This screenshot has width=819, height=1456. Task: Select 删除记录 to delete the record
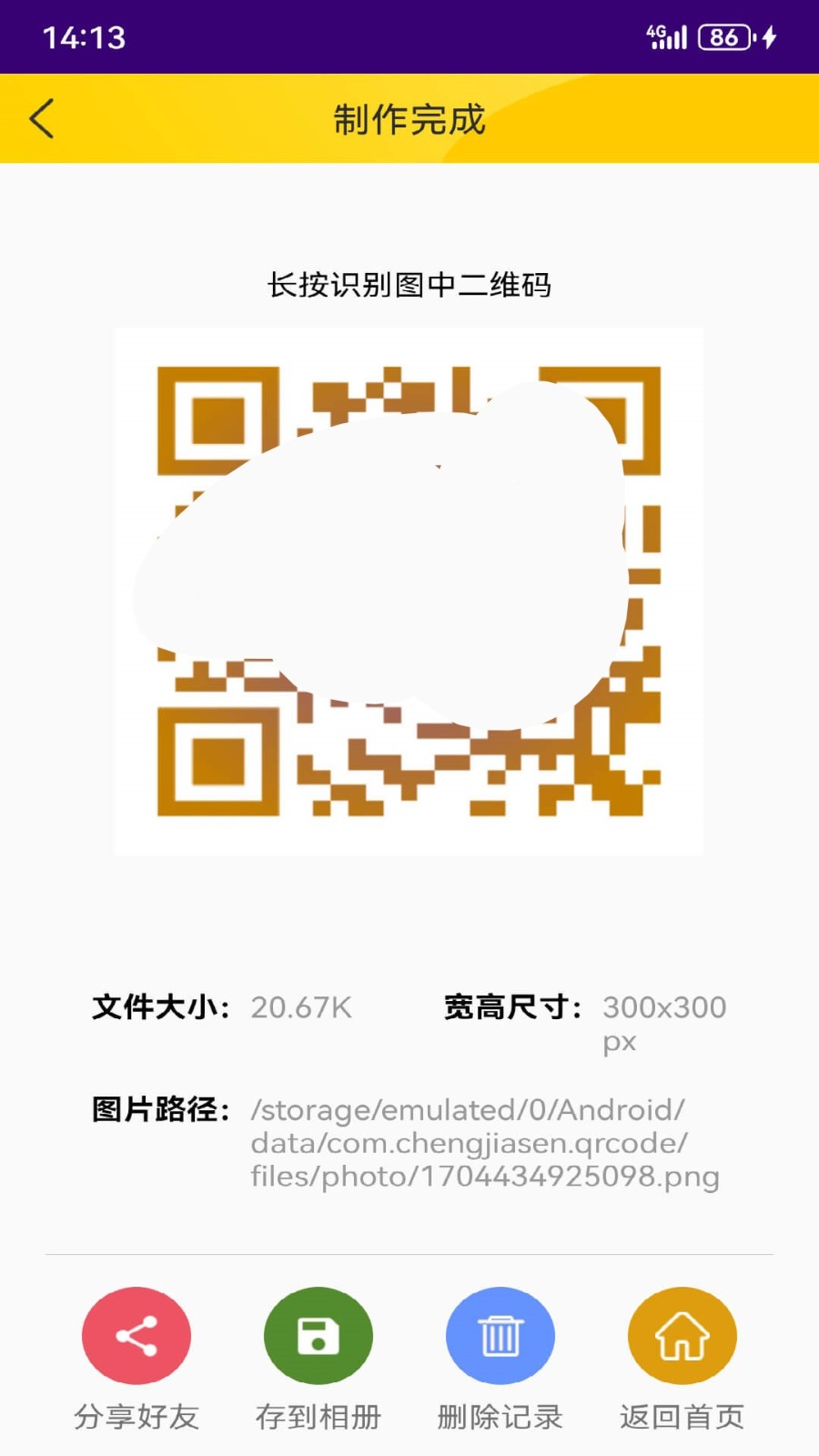point(500,1417)
